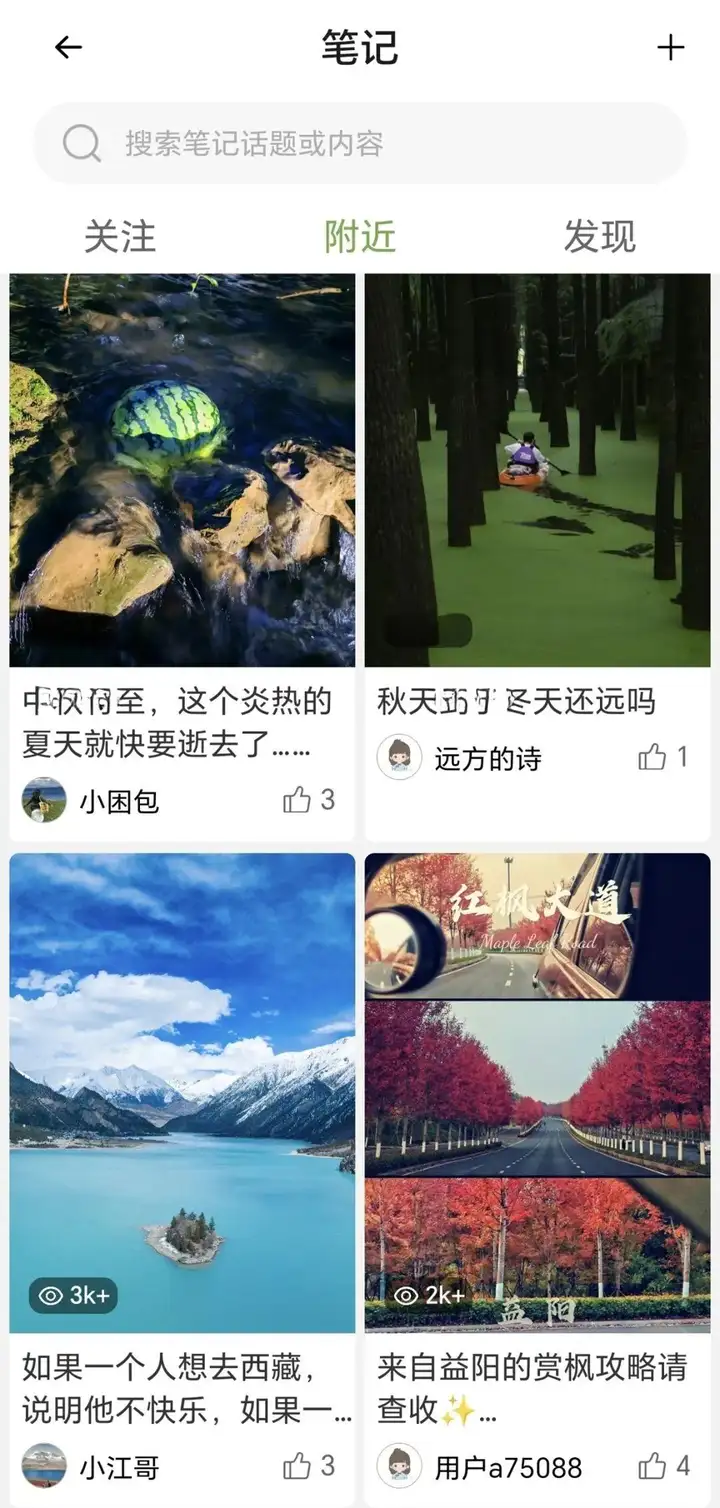Open the watermelon in stream note

click(x=182, y=470)
